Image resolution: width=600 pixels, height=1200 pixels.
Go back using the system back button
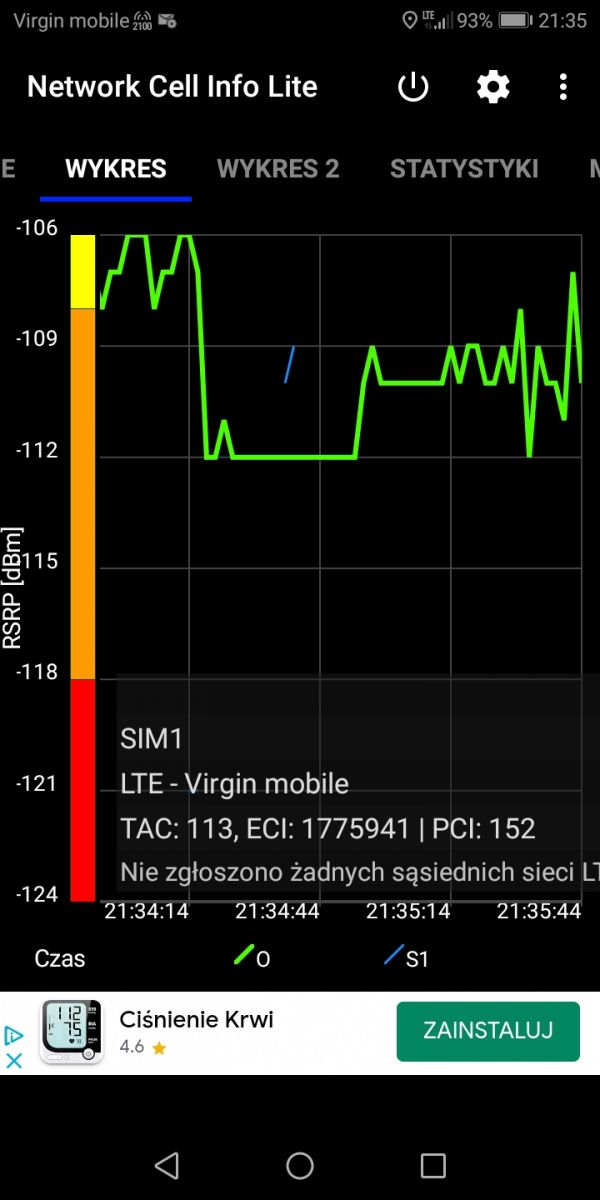167,1165
